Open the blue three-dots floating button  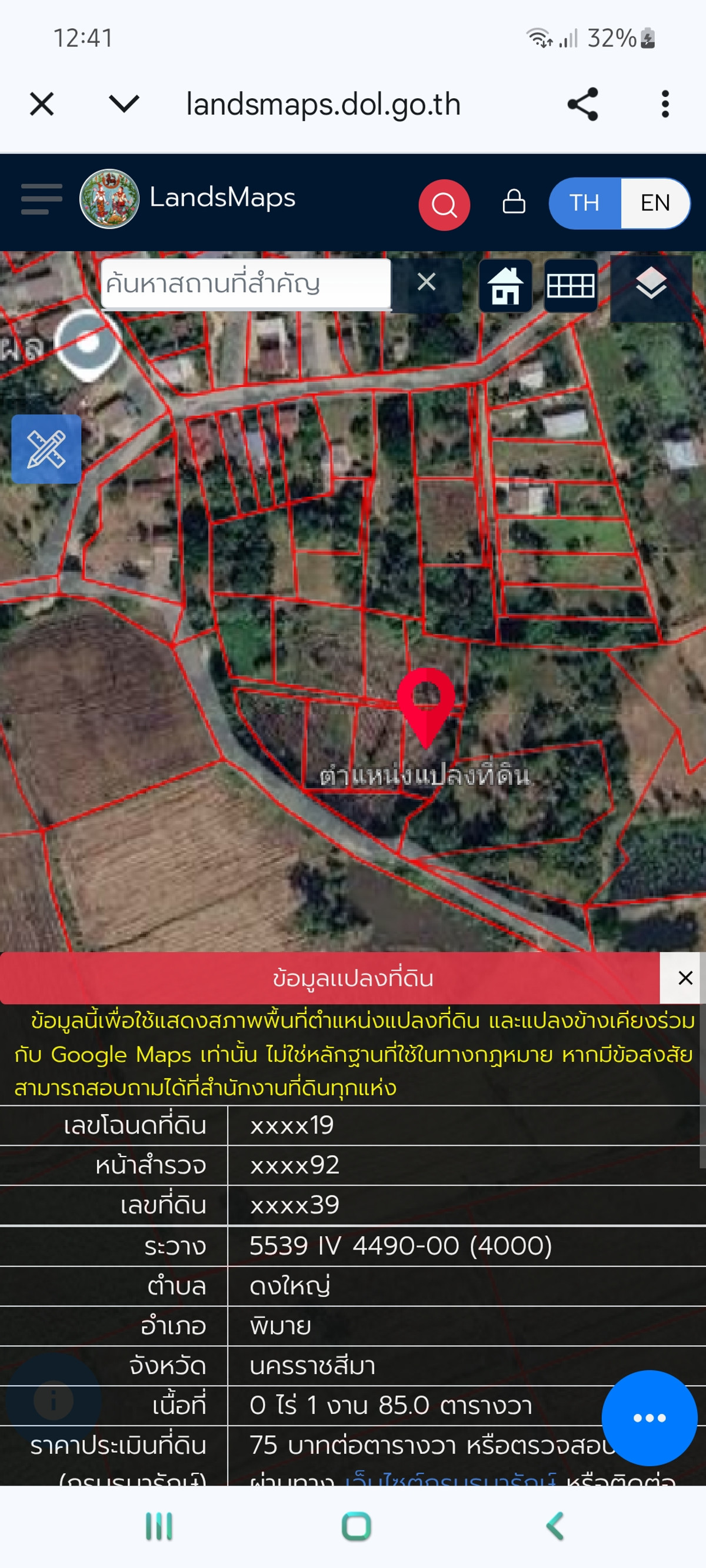pyautogui.click(x=649, y=1417)
